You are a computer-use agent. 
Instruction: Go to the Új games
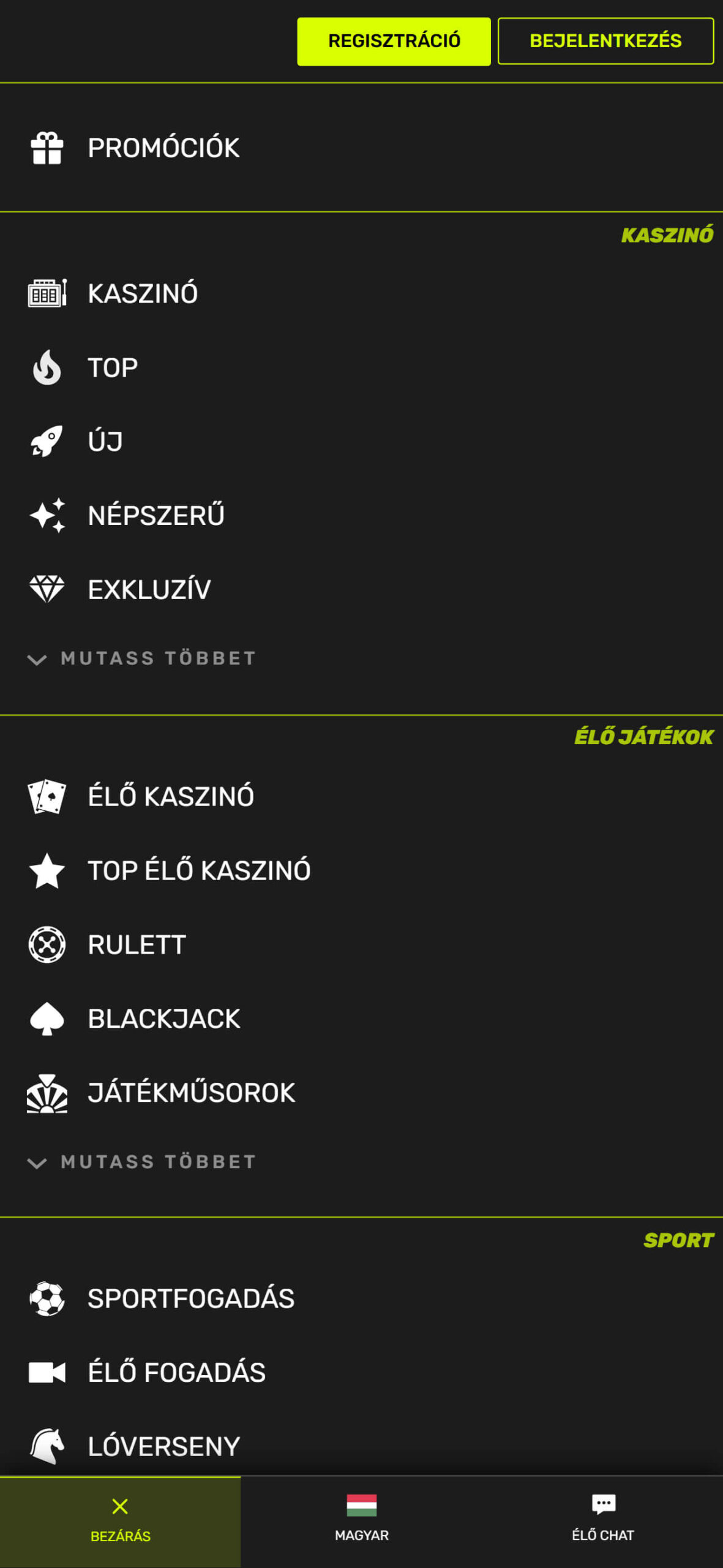(x=105, y=442)
